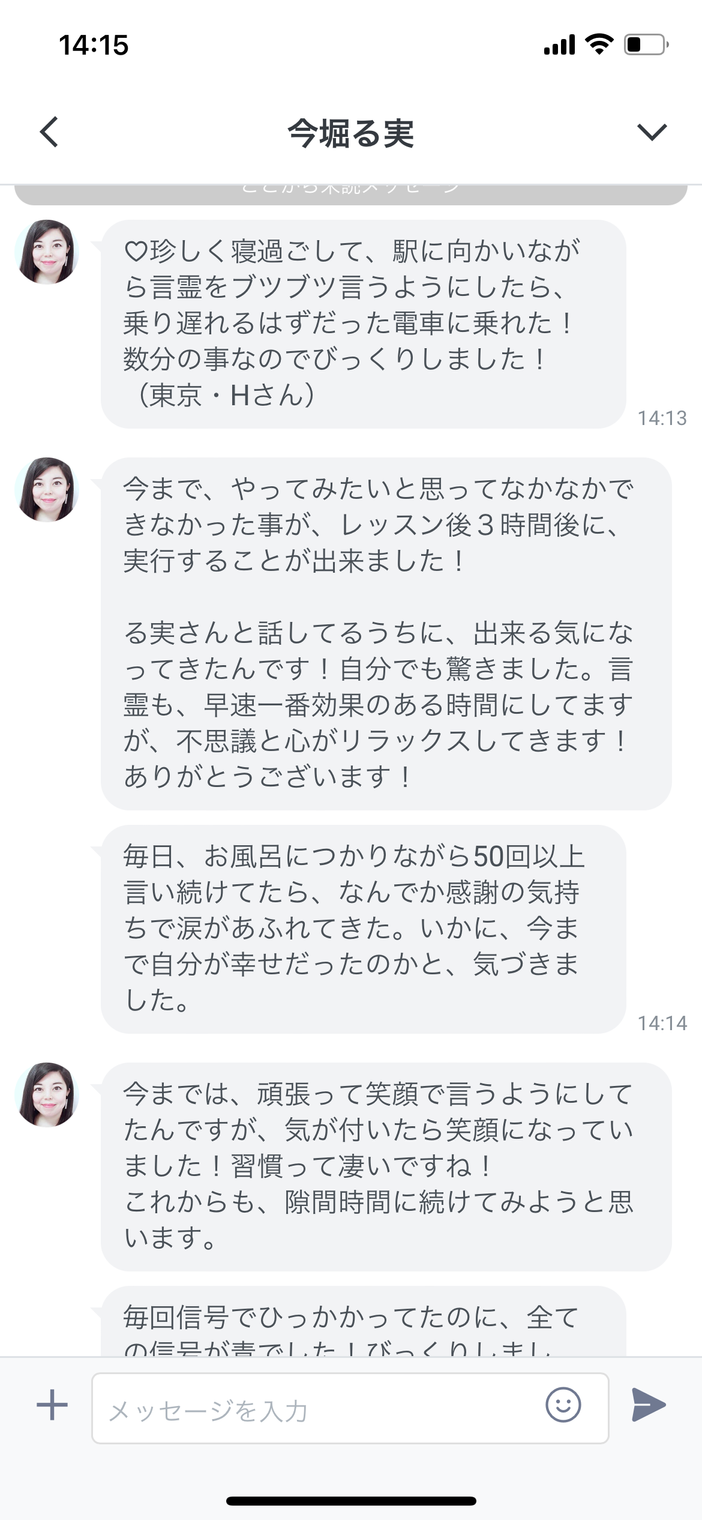Go back from the 今堀る実 chat

[49, 132]
